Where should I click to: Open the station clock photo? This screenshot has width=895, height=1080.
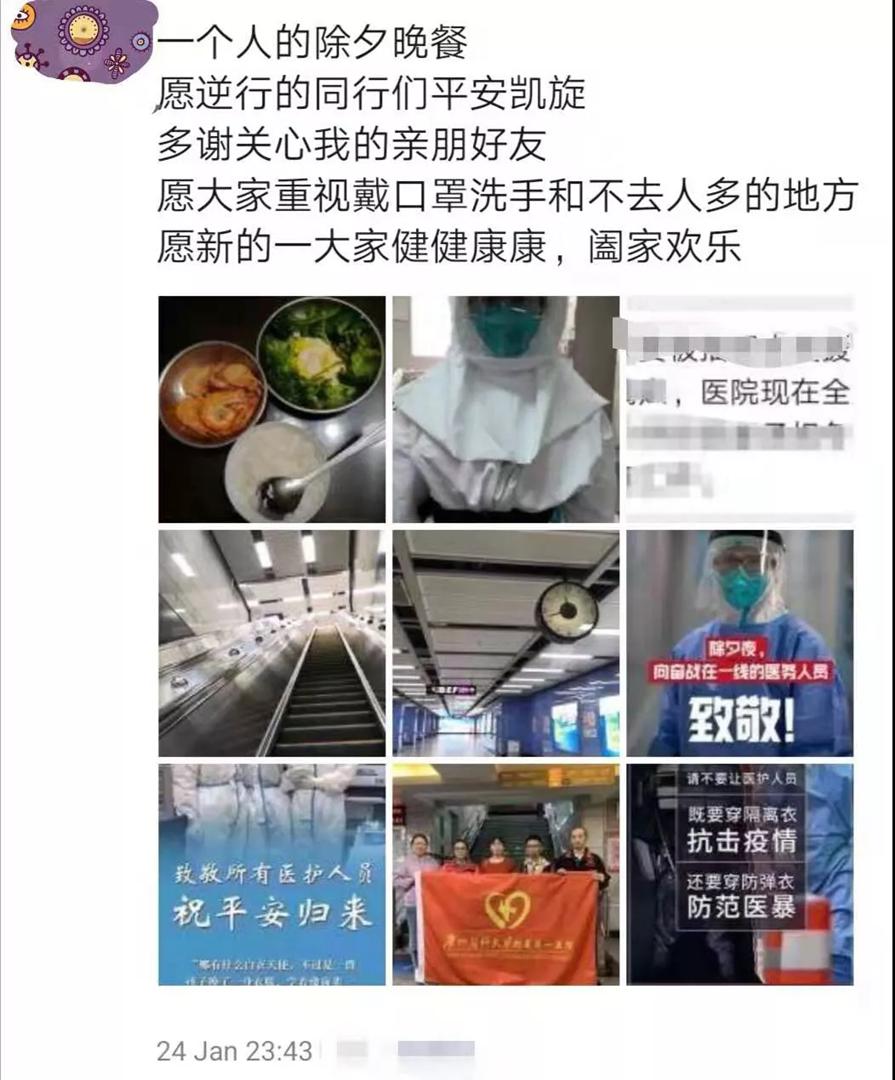505,642
